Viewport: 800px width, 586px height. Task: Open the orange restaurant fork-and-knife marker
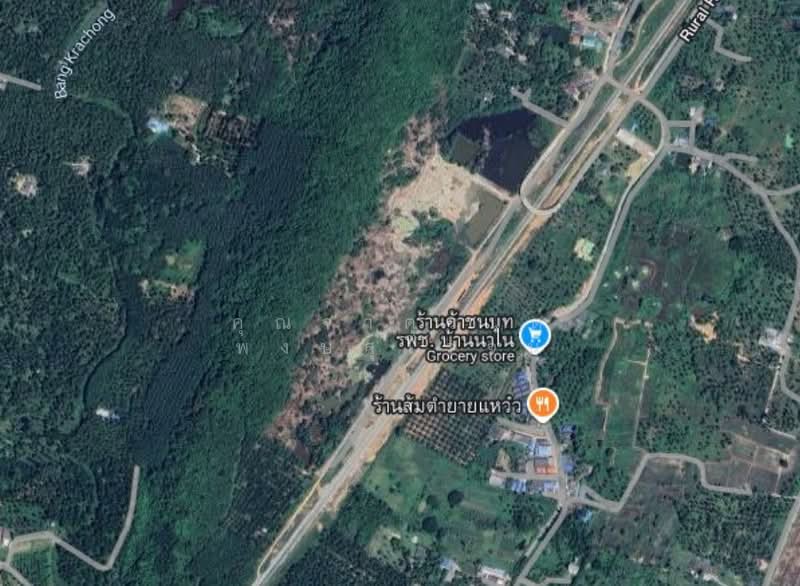point(543,403)
